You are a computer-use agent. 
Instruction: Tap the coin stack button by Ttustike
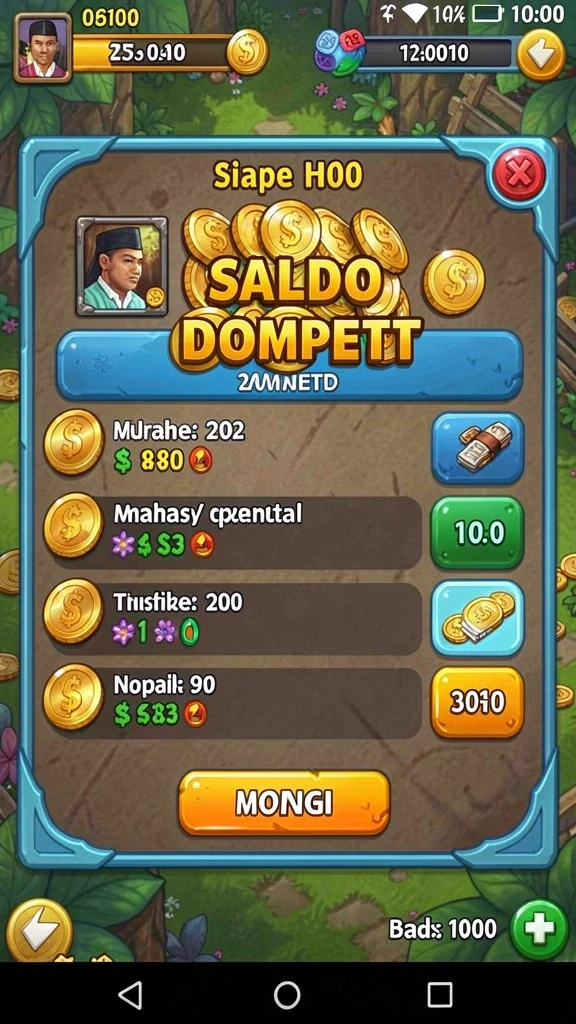click(x=477, y=618)
